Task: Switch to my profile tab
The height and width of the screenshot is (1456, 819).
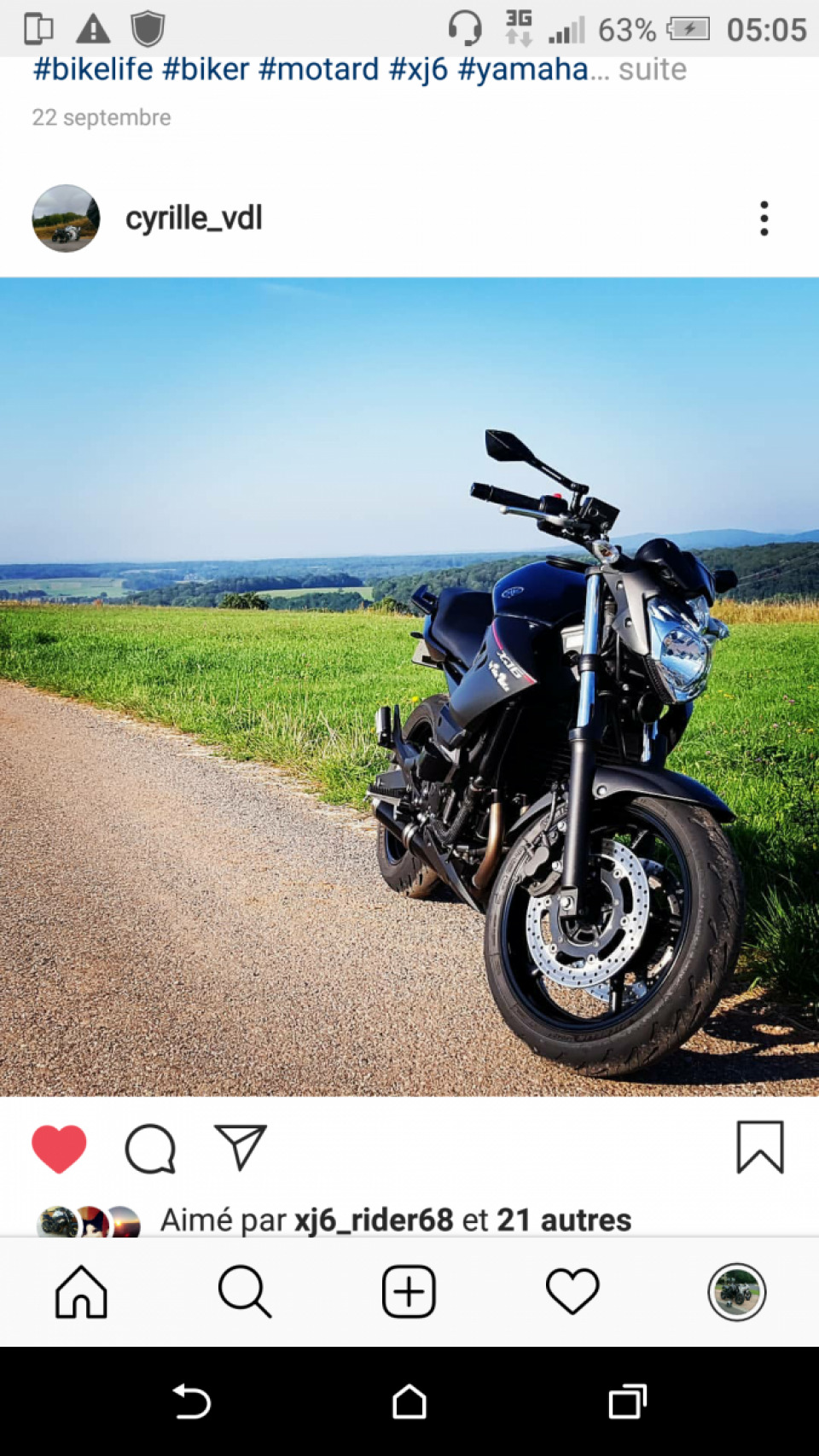Action: [x=736, y=1291]
